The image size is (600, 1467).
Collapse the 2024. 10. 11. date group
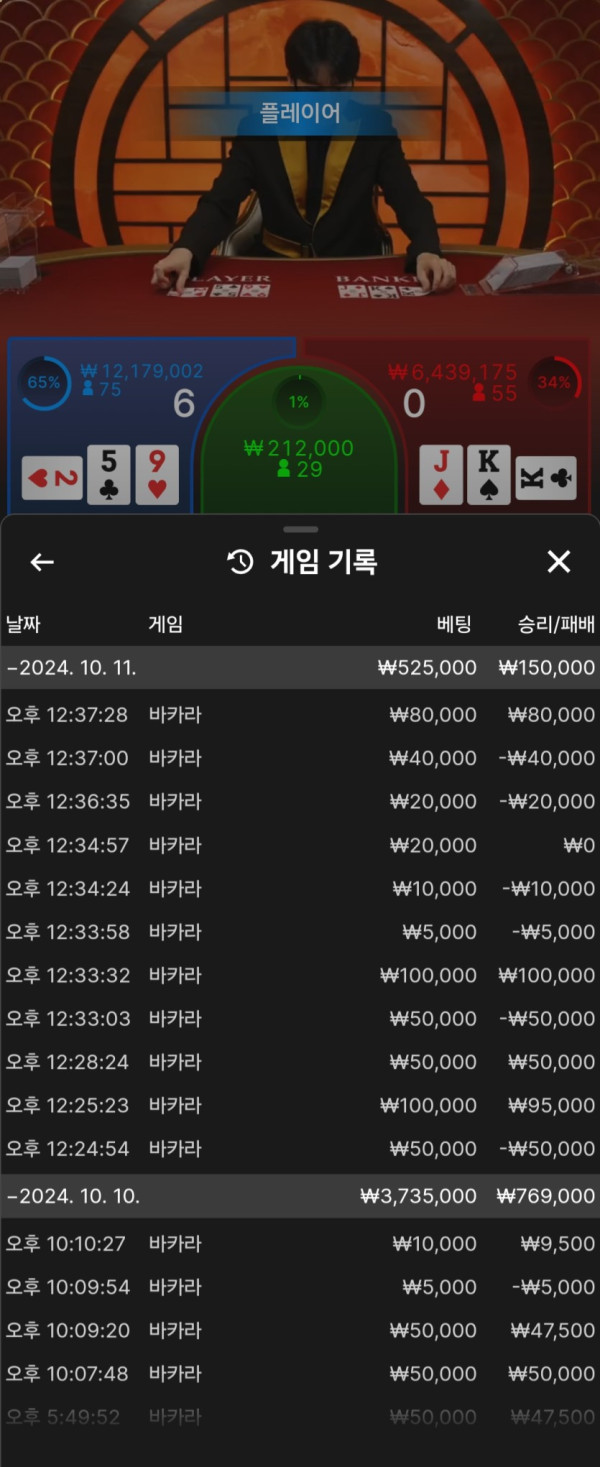click(72, 668)
